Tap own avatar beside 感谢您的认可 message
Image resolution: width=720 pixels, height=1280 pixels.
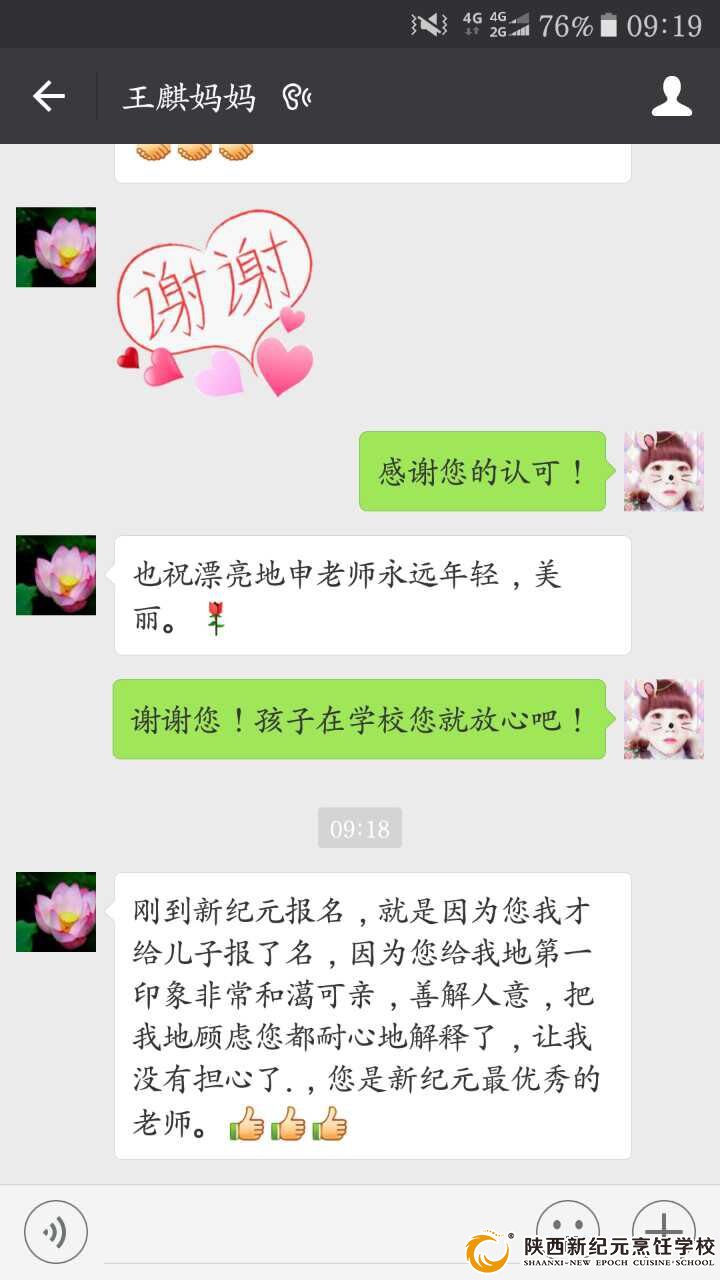point(663,471)
